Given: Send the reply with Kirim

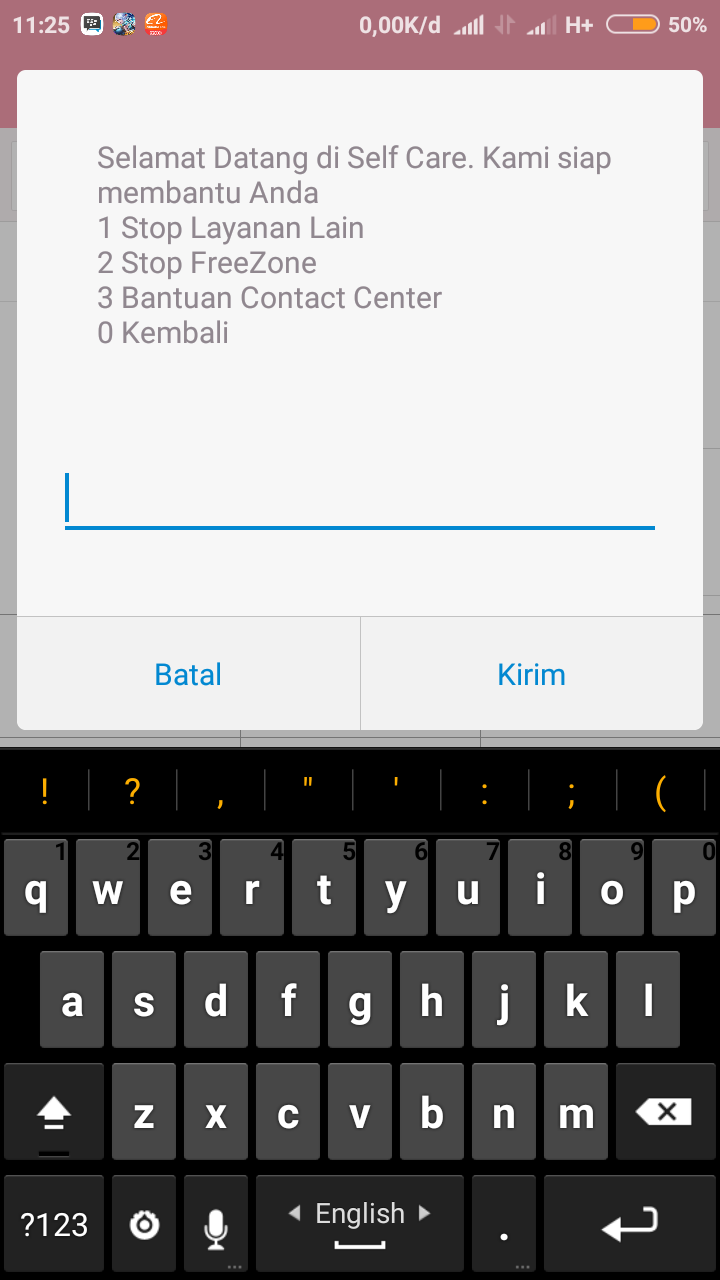Looking at the screenshot, I should click(531, 674).
